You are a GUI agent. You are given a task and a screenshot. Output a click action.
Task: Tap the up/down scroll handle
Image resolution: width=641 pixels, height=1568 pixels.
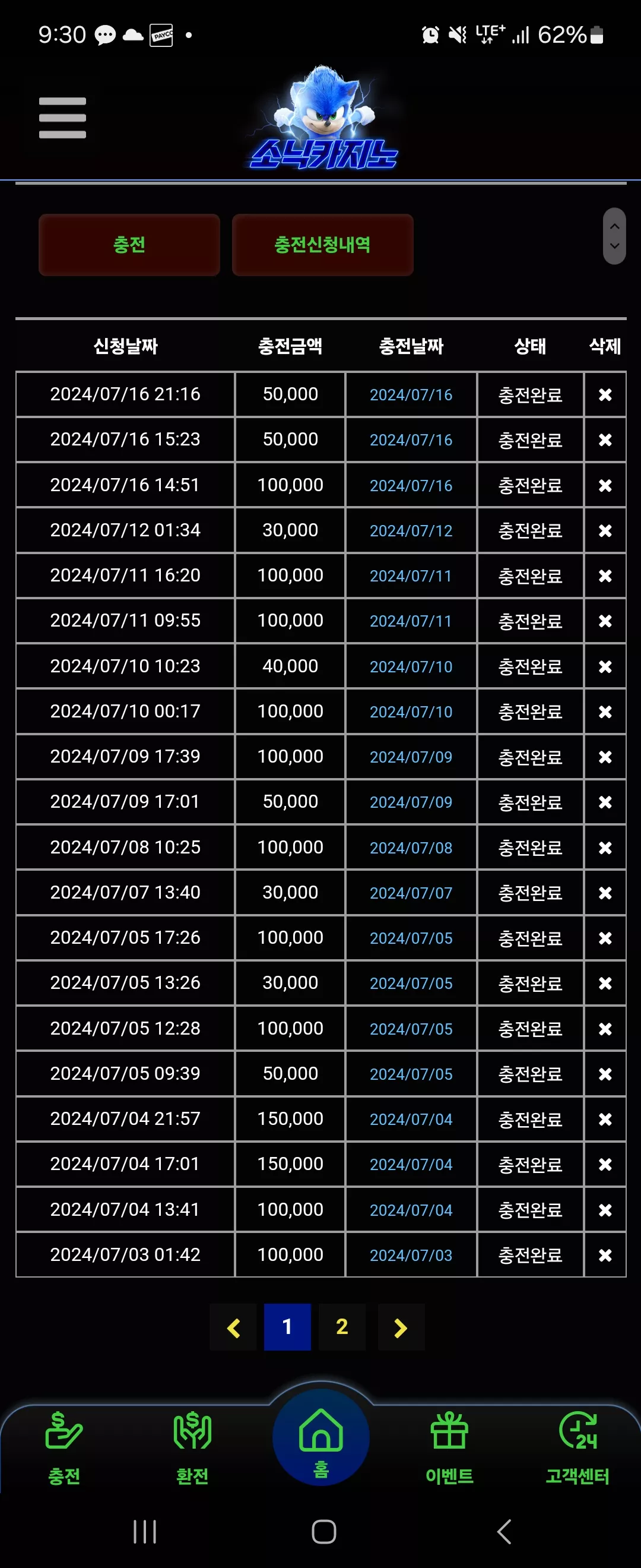614,236
